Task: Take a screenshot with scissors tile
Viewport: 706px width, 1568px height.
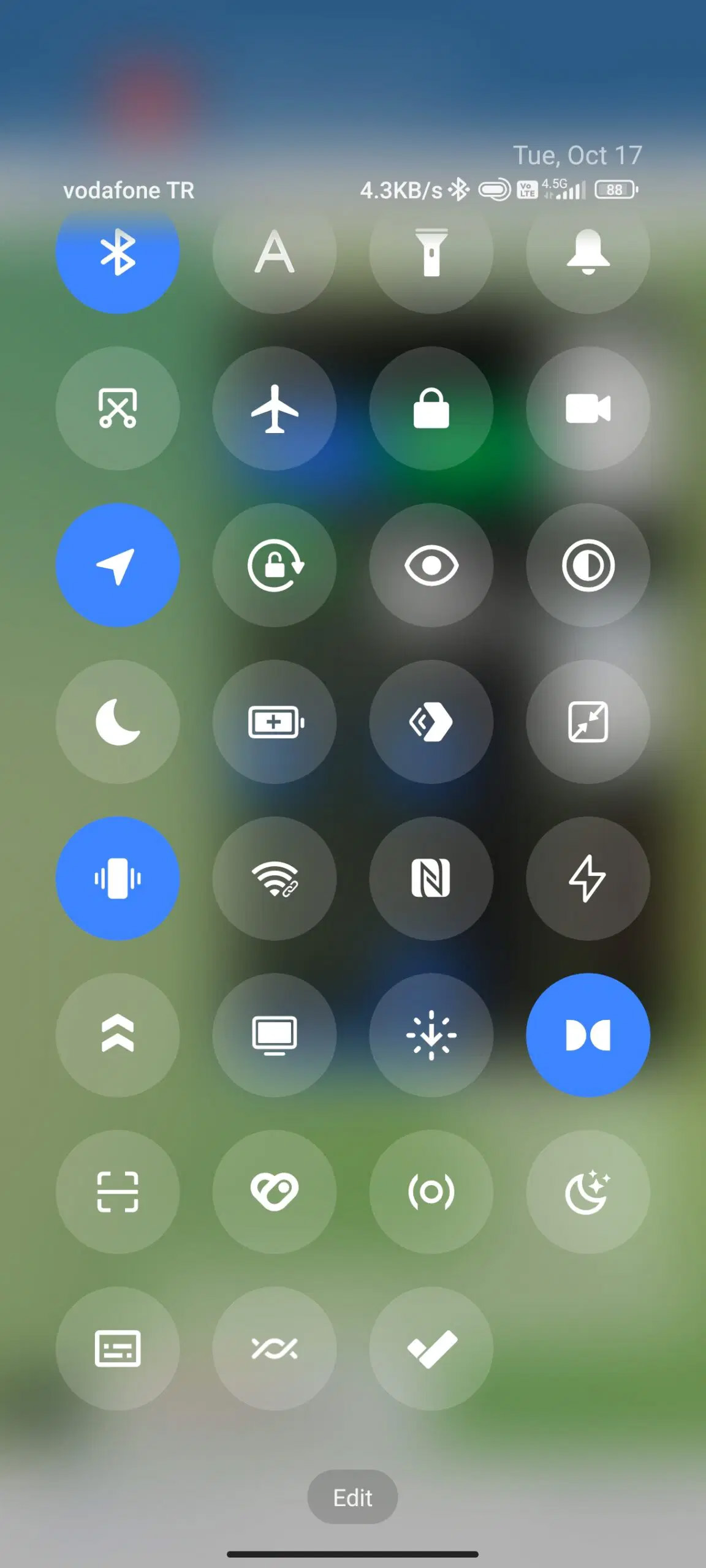Action: pyautogui.click(x=118, y=409)
